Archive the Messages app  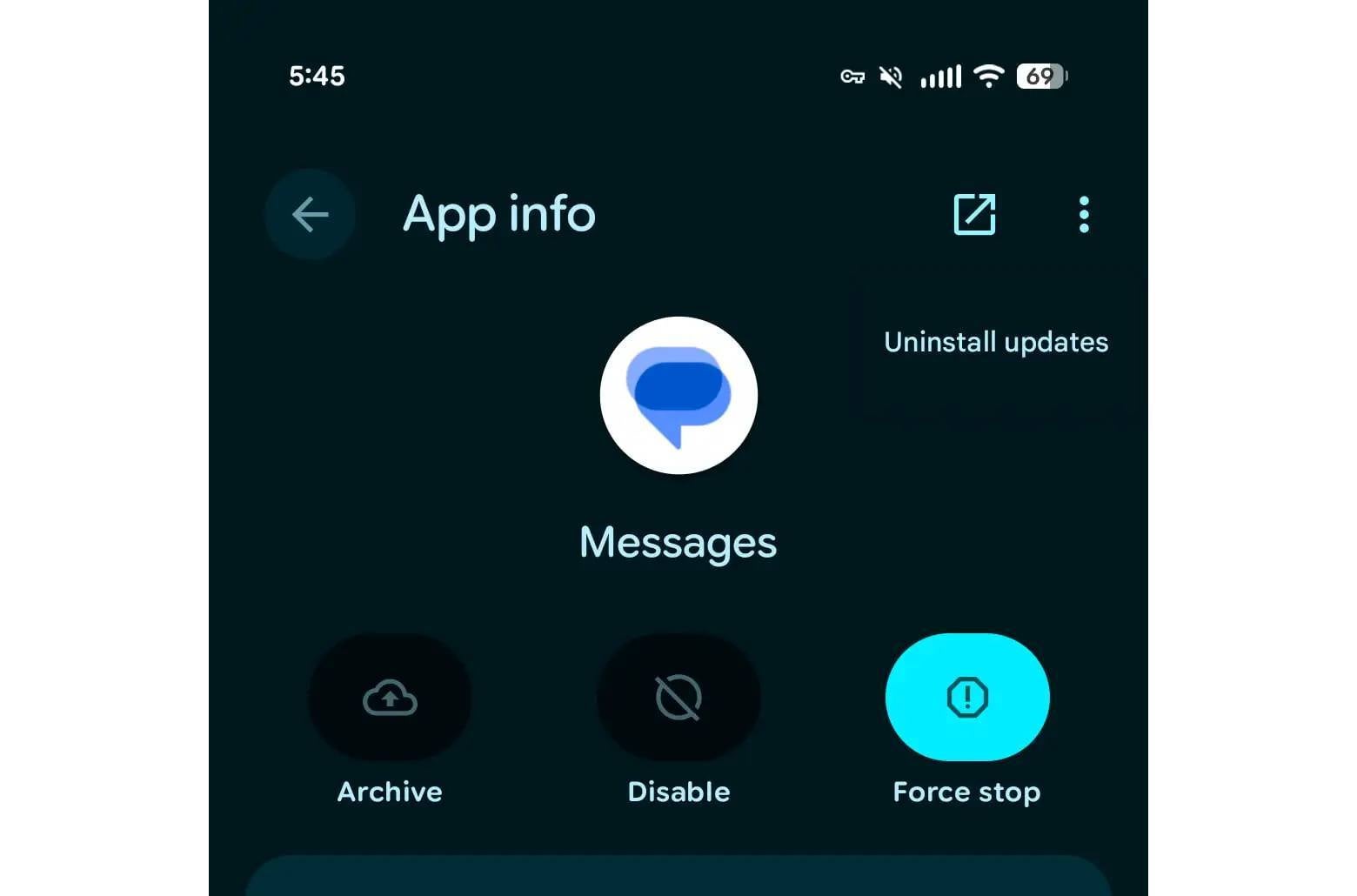[390, 698]
